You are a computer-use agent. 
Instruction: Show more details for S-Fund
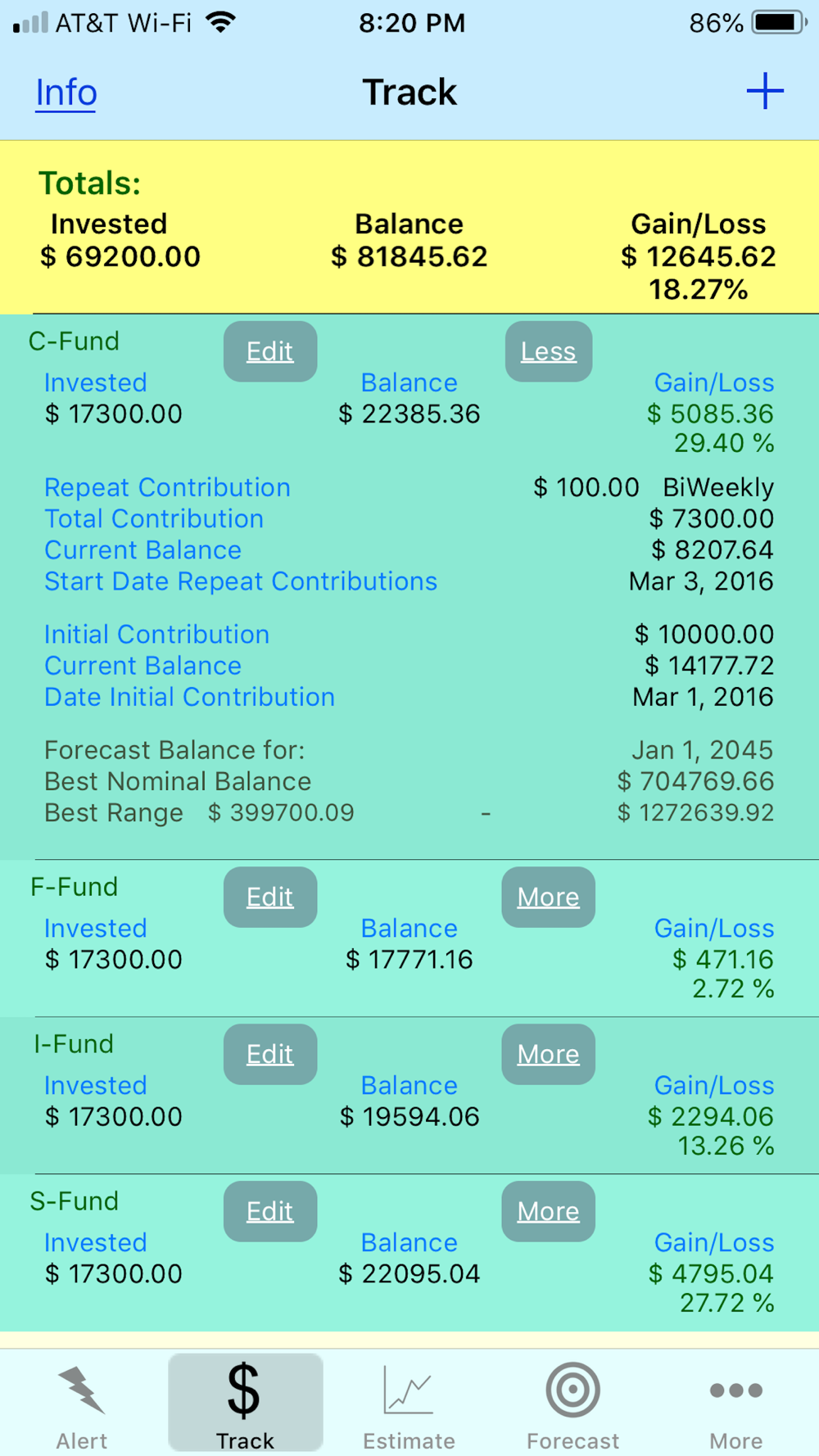click(x=548, y=1211)
